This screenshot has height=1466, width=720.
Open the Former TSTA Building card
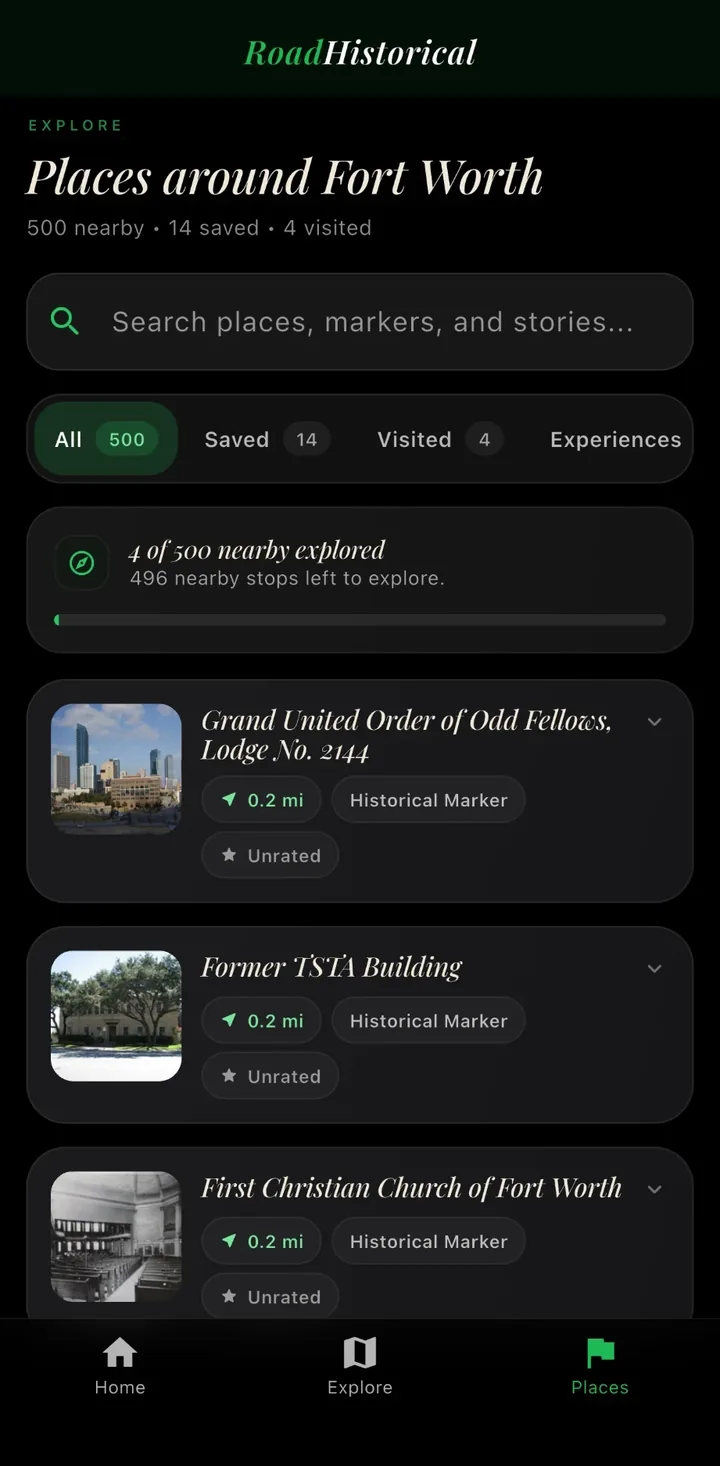pyautogui.click(x=360, y=1025)
